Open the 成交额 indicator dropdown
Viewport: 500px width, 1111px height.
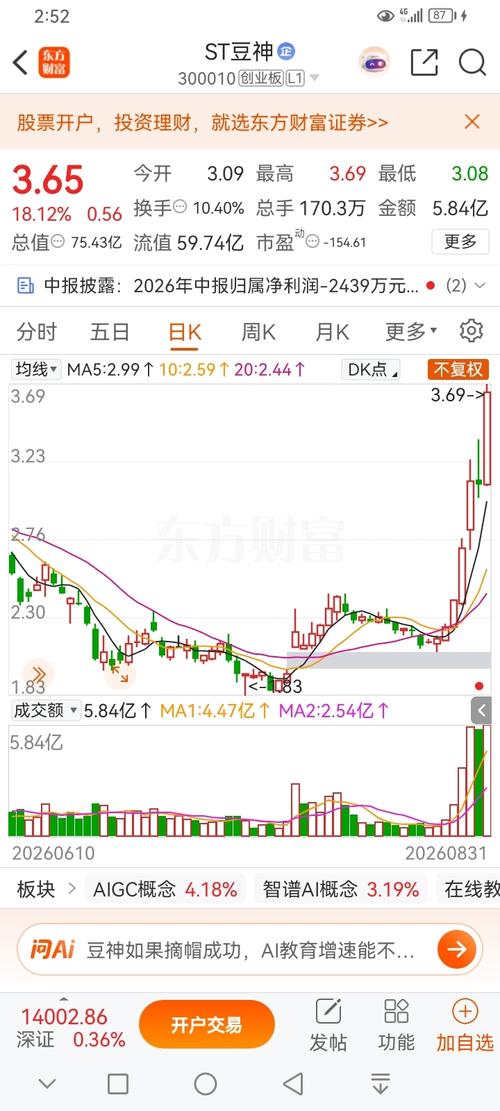[45, 710]
